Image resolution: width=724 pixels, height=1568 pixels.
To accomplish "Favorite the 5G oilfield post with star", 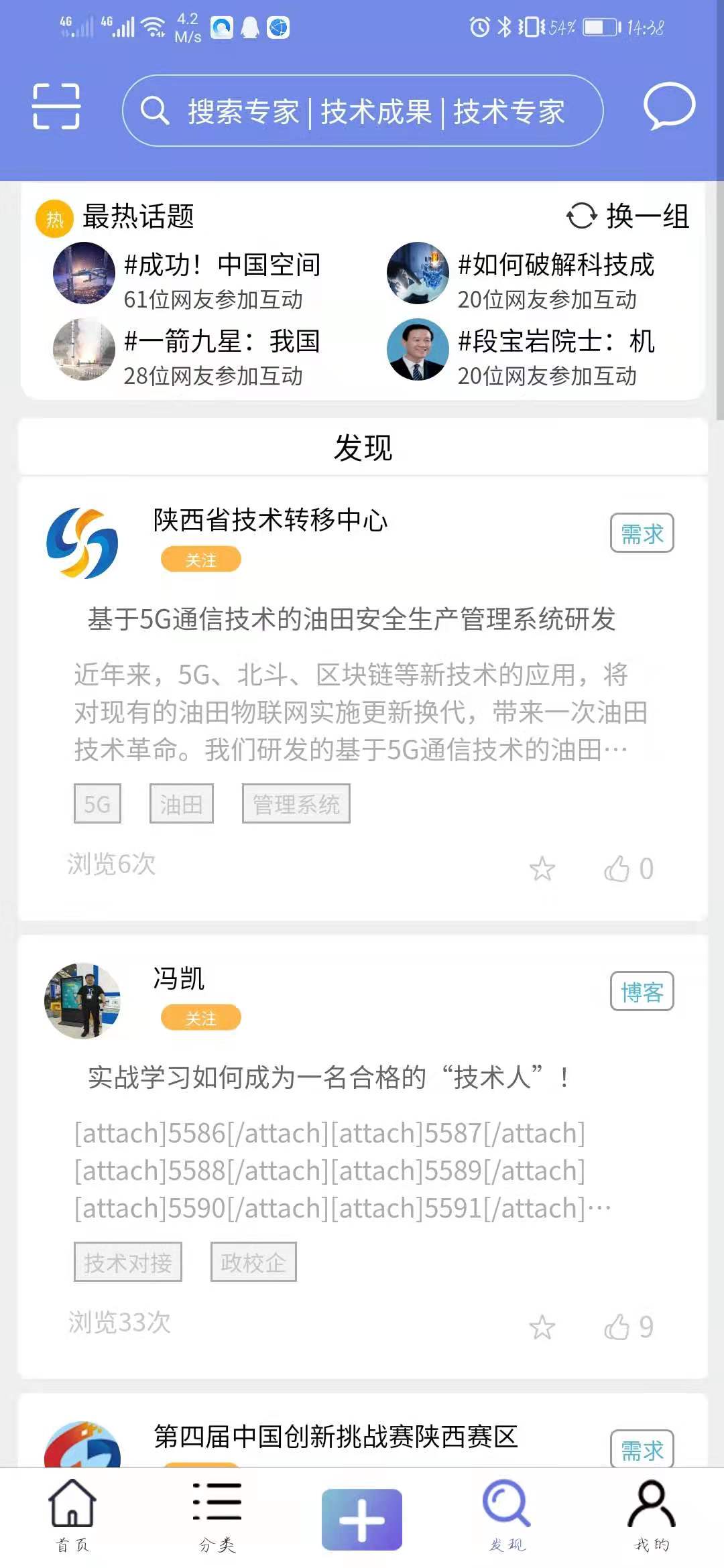I will pos(542,869).
